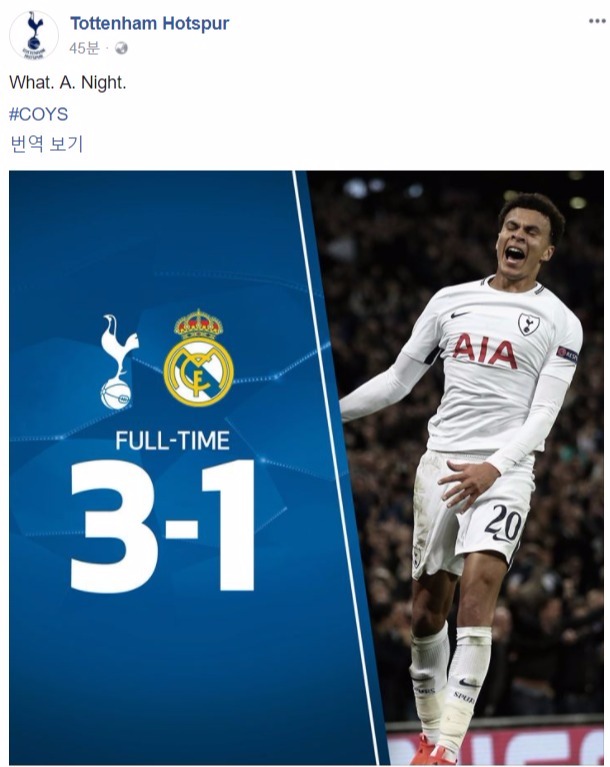Tap the 45분 post timestamp
Viewport: 610px width, 767px height.
[84, 48]
